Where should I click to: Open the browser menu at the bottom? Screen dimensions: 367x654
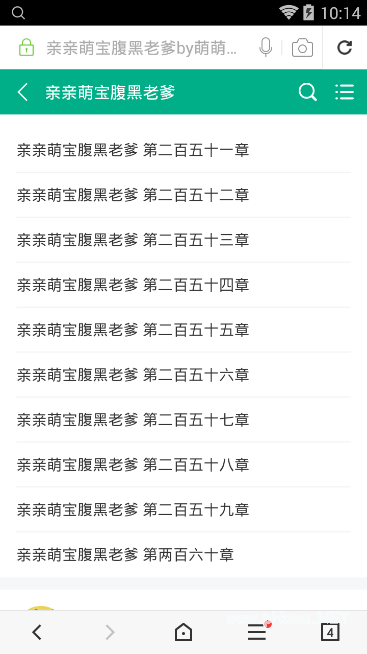[257, 632]
